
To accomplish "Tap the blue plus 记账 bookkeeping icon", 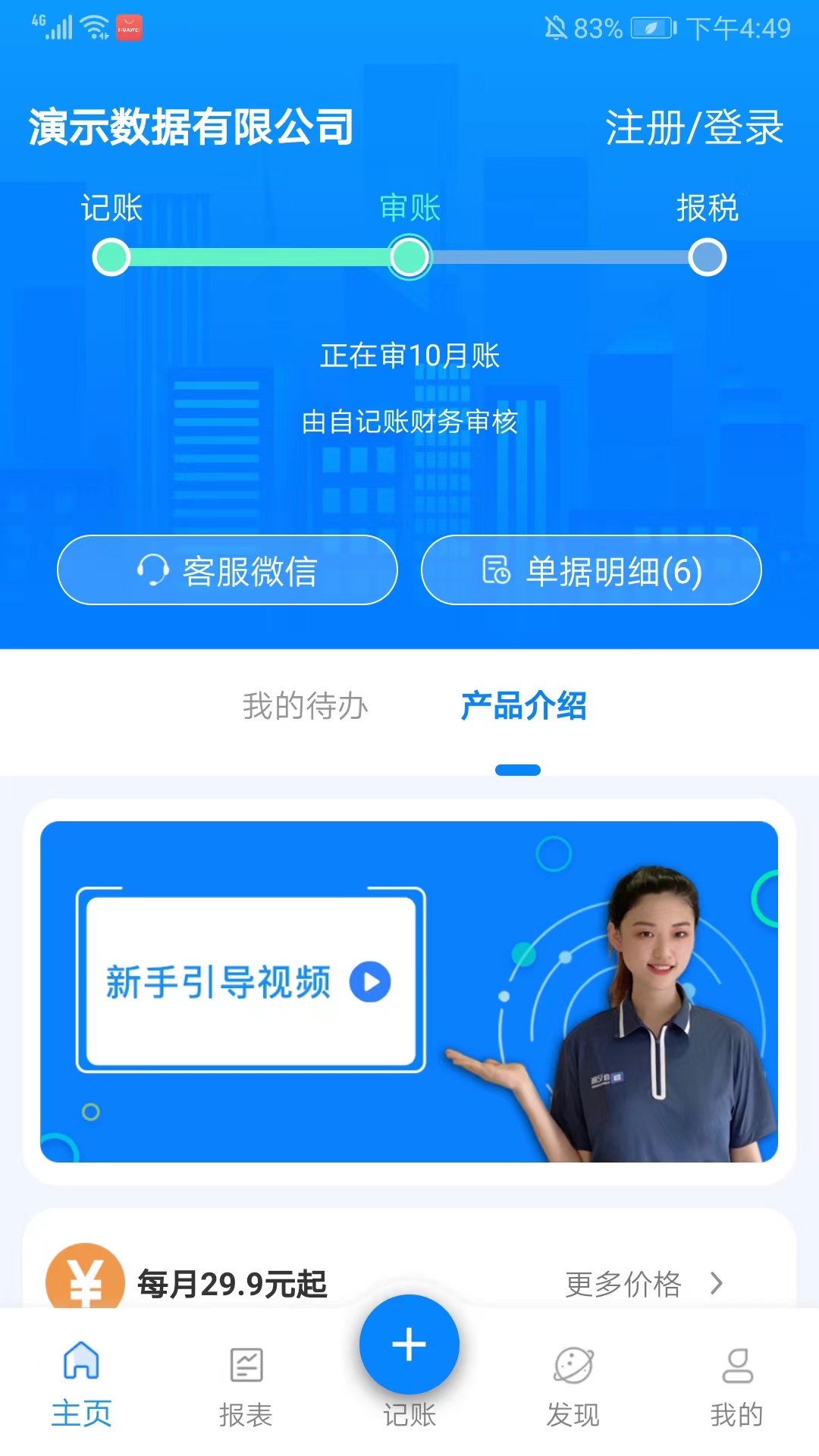I will pos(409,1344).
